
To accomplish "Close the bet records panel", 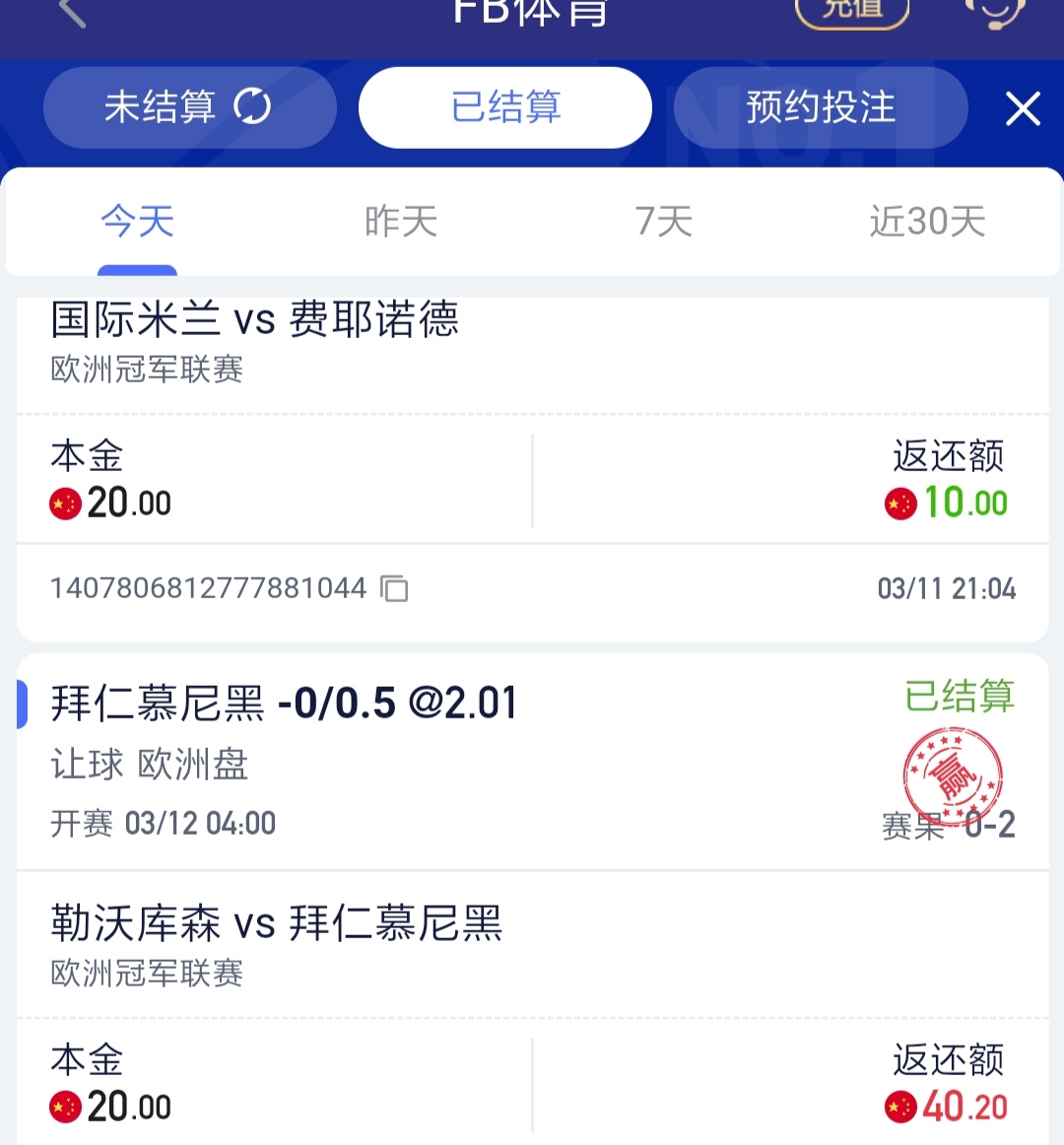I will [x=1023, y=108].
